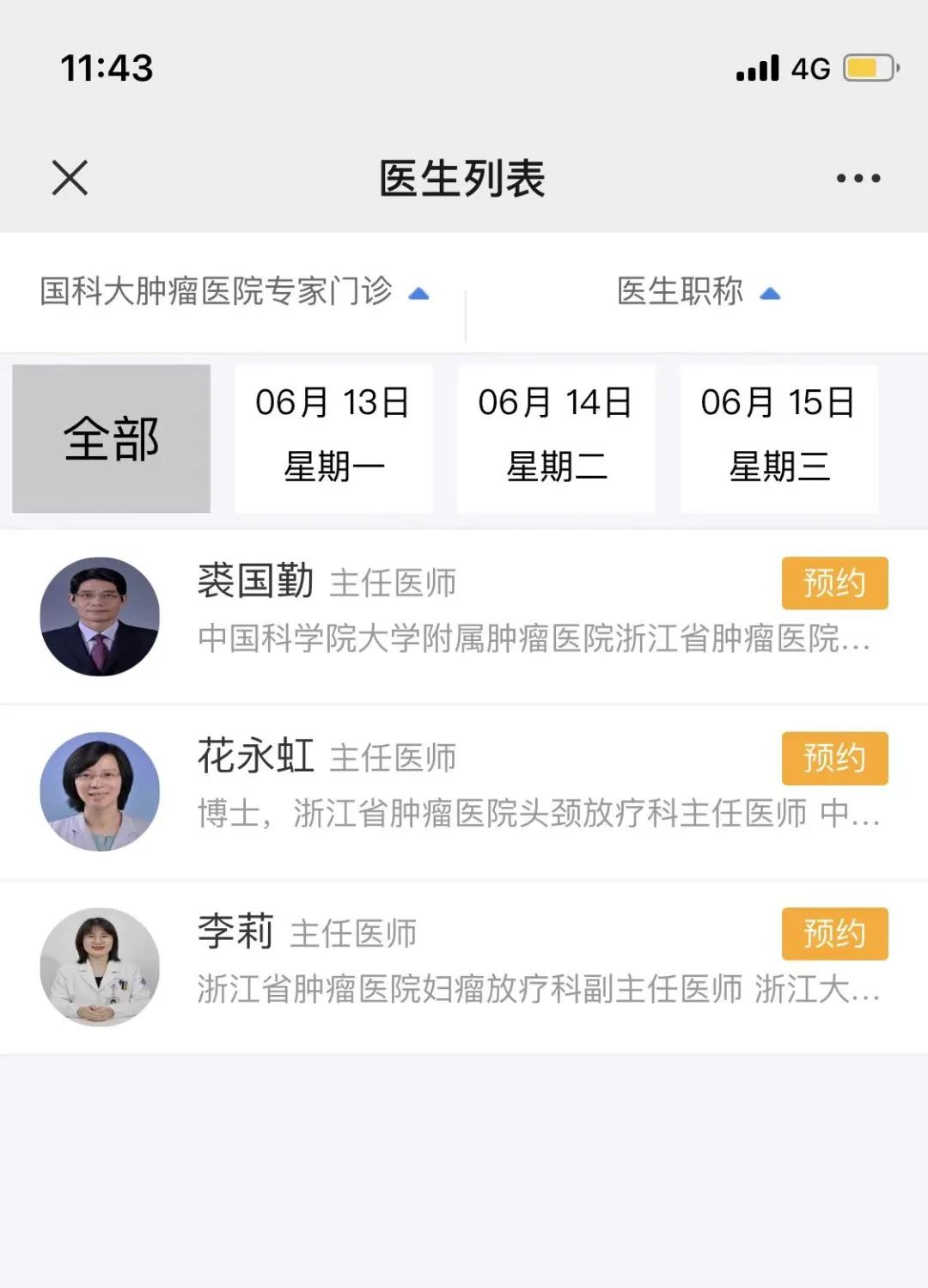Tap 预约 next to 李莉
Screen dimensions: 928x1288
coord(833,933)
